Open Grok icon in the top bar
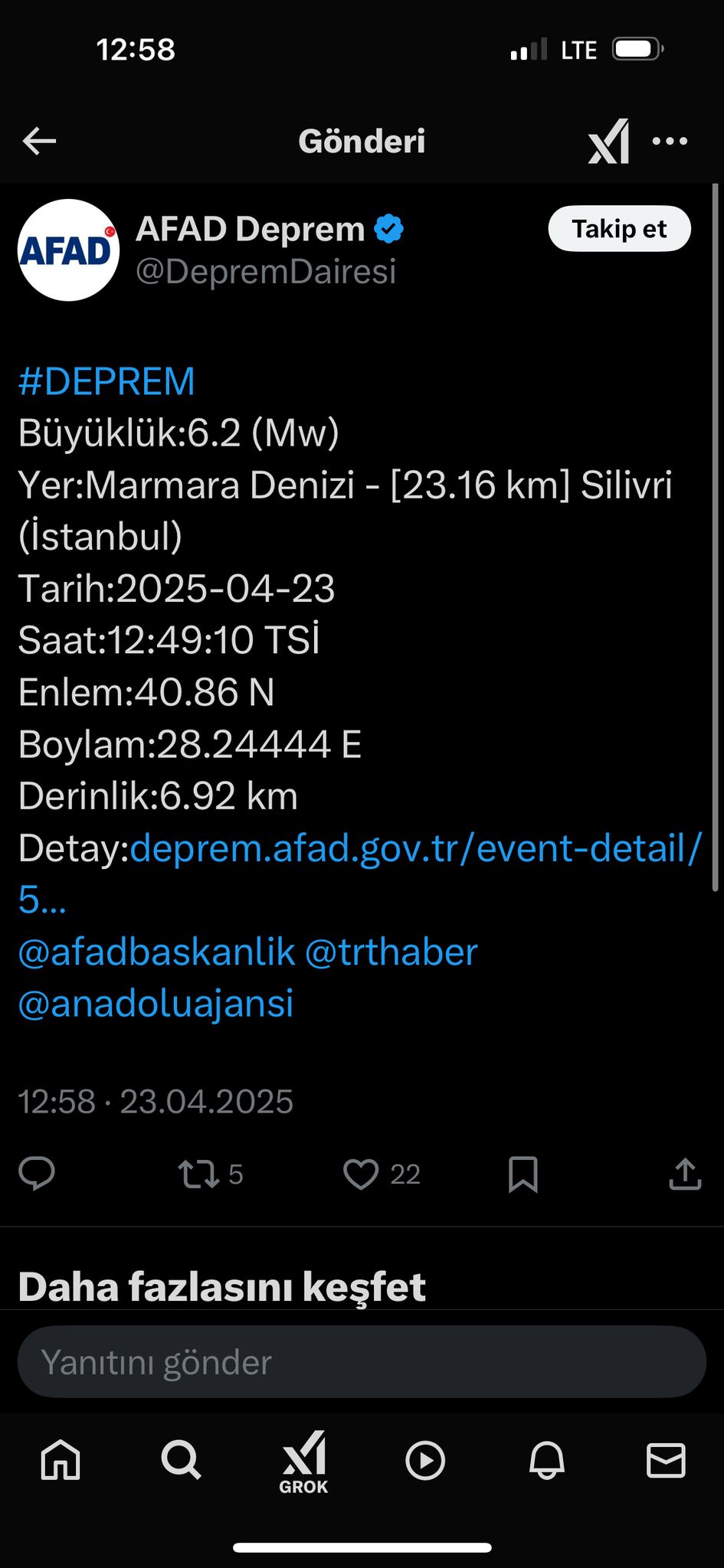The height and width of the screenshot is (1568, 724). (x=608, y=142)
